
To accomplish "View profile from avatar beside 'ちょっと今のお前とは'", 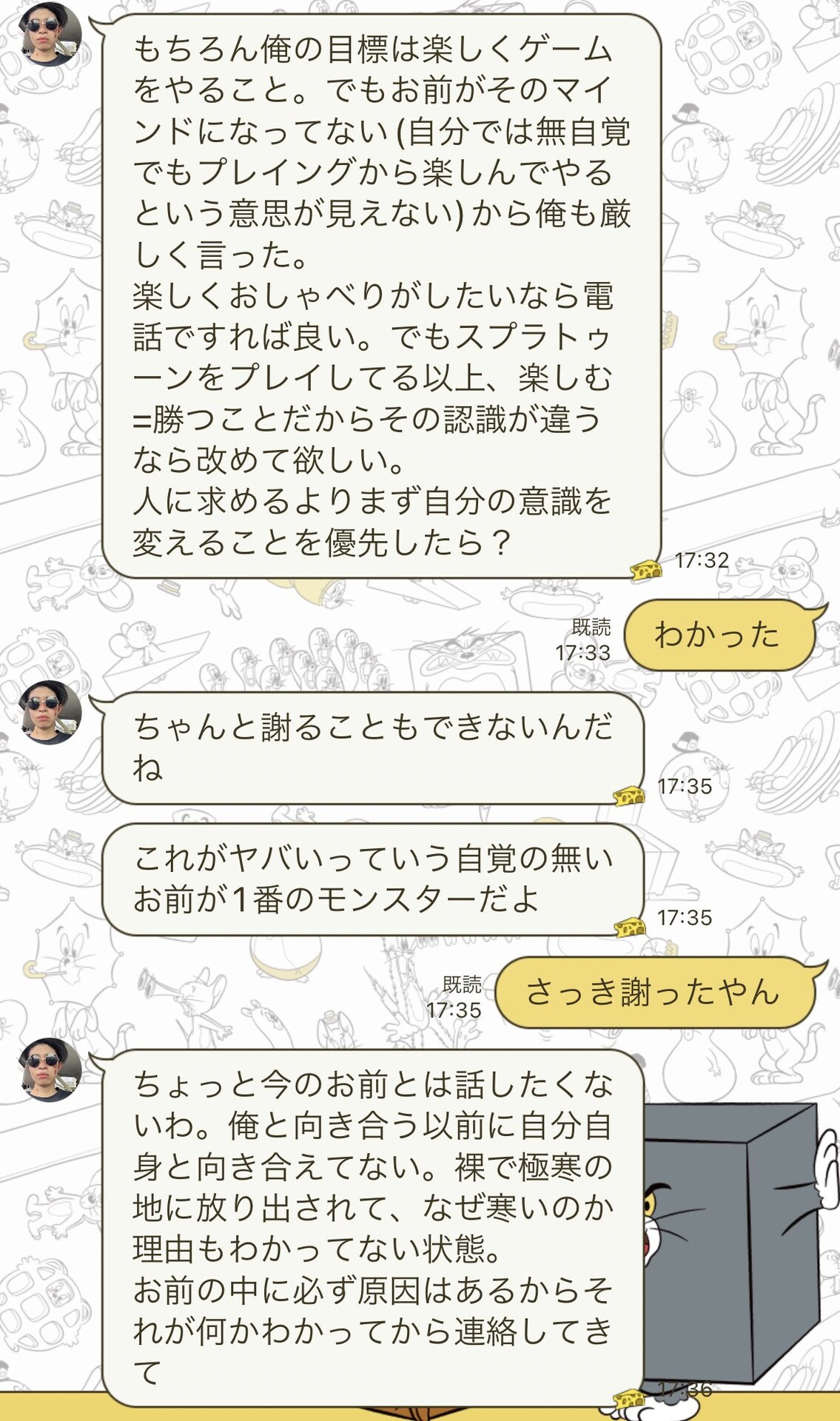I will pyautogui.click(x=50, y=1070).
